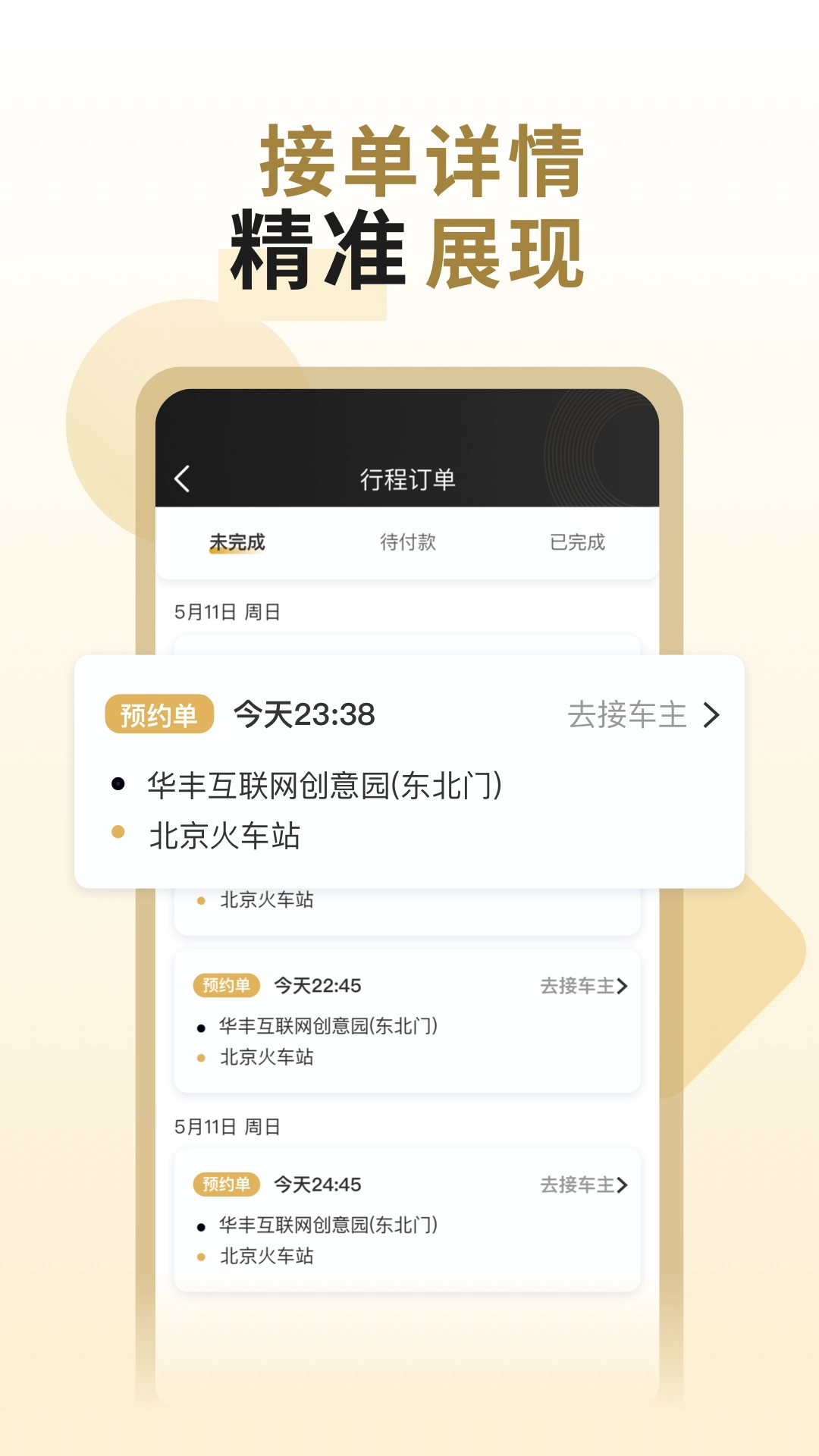Switch to the 已完成 tab

coord(579,542)
